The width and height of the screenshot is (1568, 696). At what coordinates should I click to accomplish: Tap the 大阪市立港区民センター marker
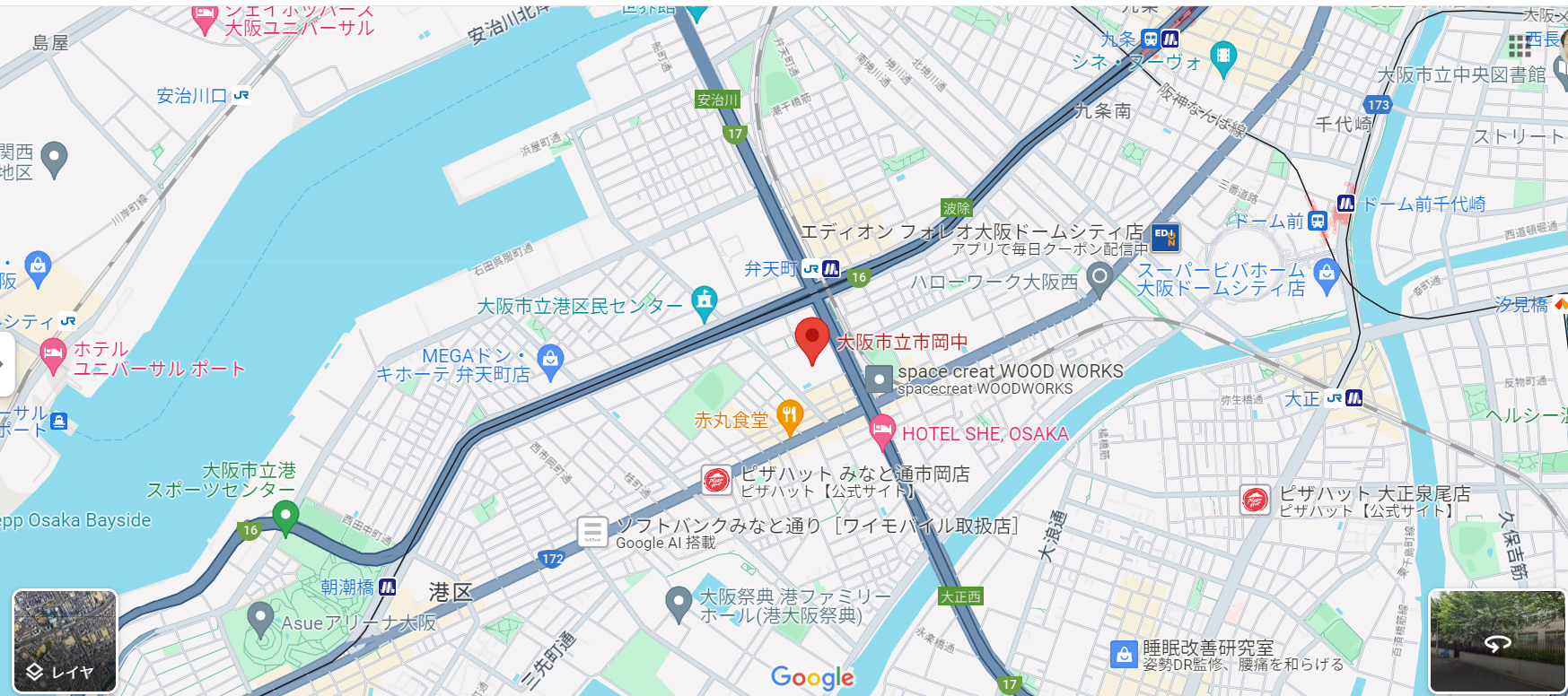[705, 301]
